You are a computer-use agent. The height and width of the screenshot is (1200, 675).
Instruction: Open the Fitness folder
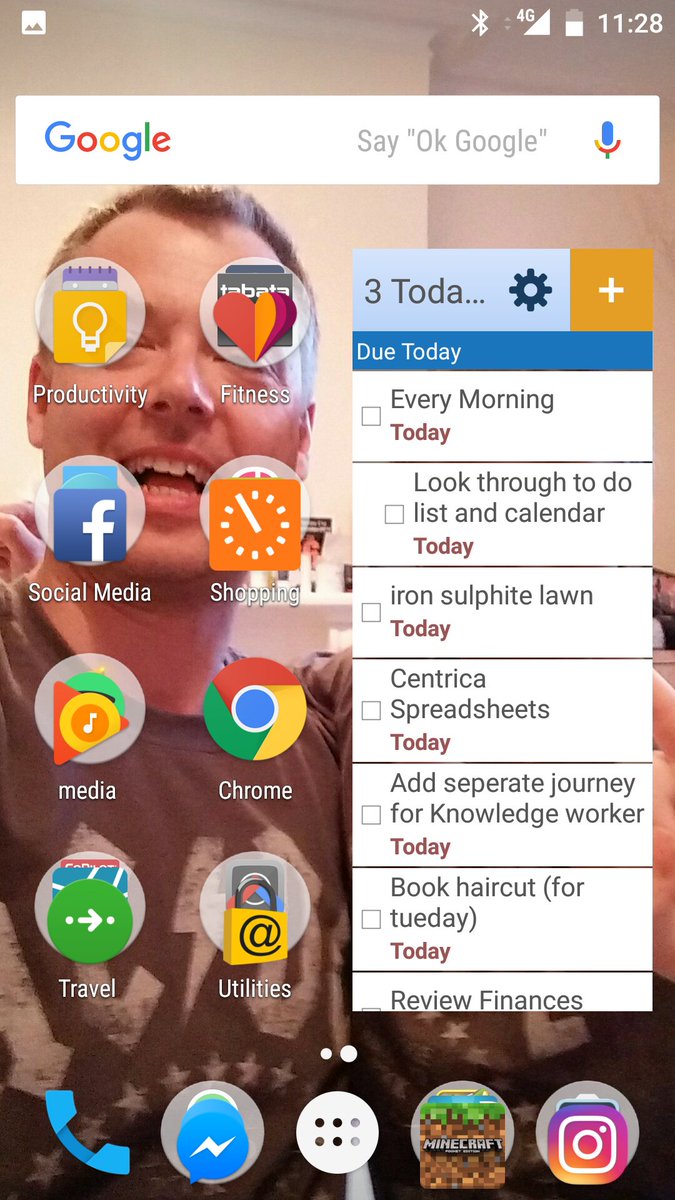click(254, 313)
